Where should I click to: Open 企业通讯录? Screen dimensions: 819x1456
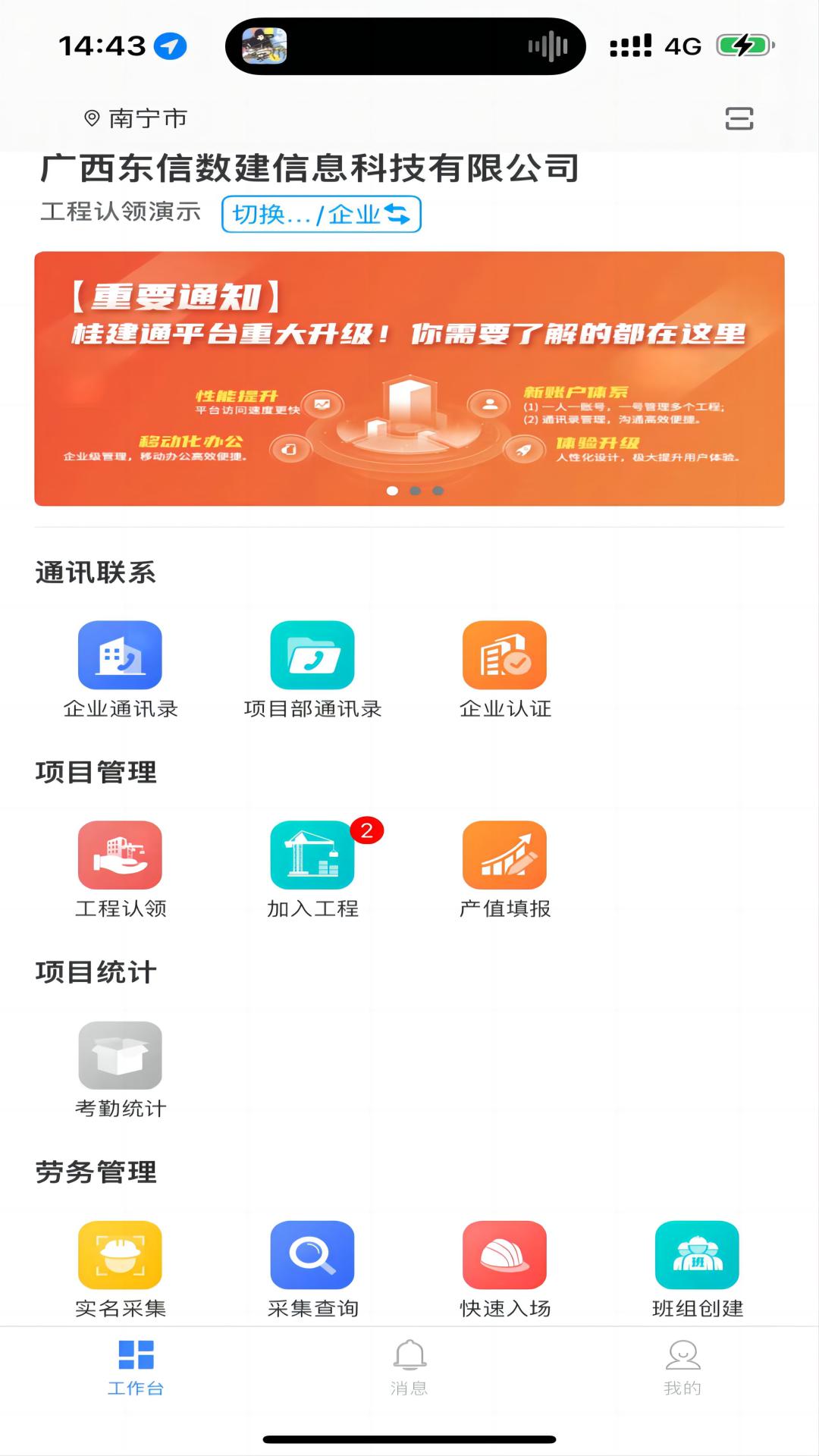click(120, 669)
